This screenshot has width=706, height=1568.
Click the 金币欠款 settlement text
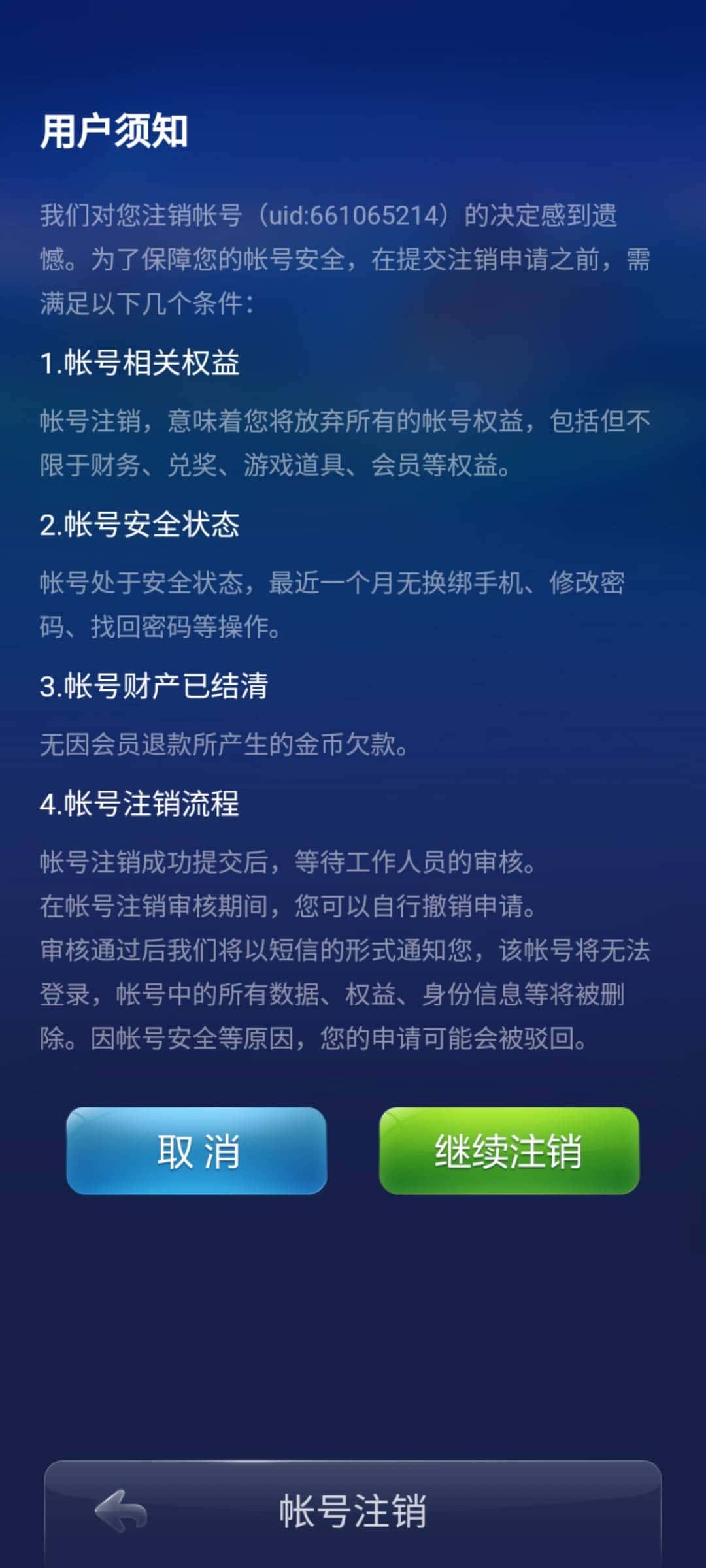226,743
